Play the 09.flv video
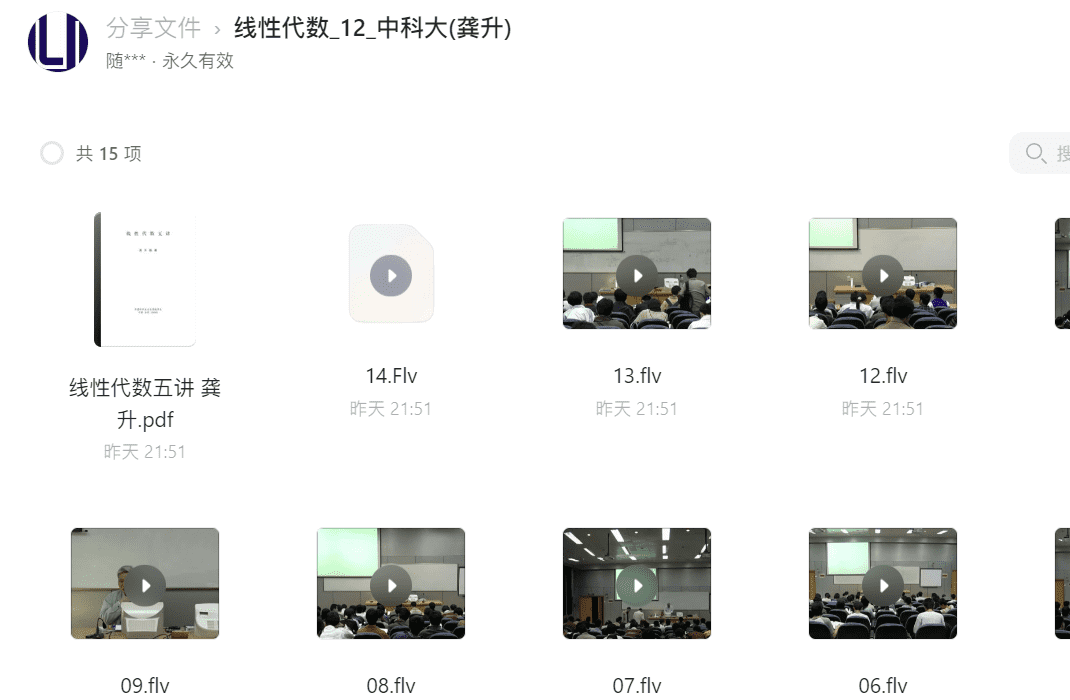 pyautogui.click(x=145, y=585)
